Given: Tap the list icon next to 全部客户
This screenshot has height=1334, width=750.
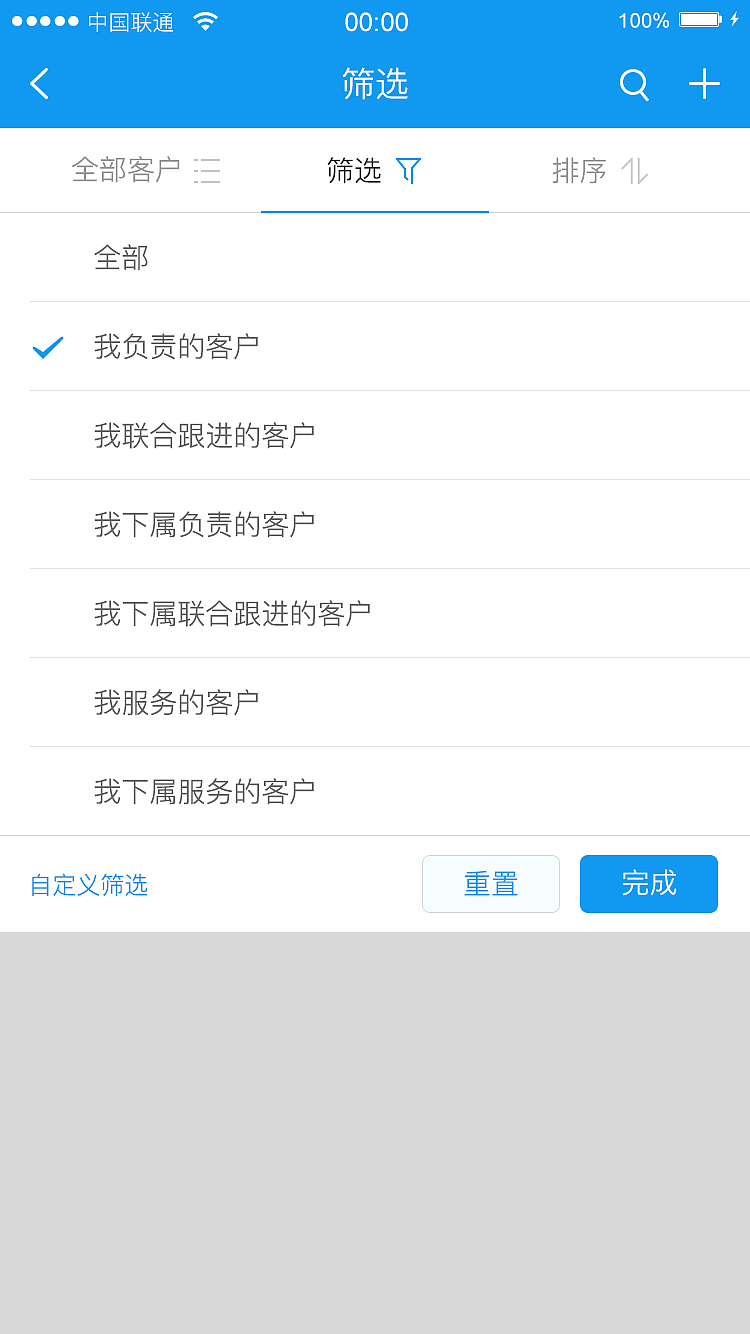Looking at the screenshot, I should pyautogui.click(x=207, y=171).
